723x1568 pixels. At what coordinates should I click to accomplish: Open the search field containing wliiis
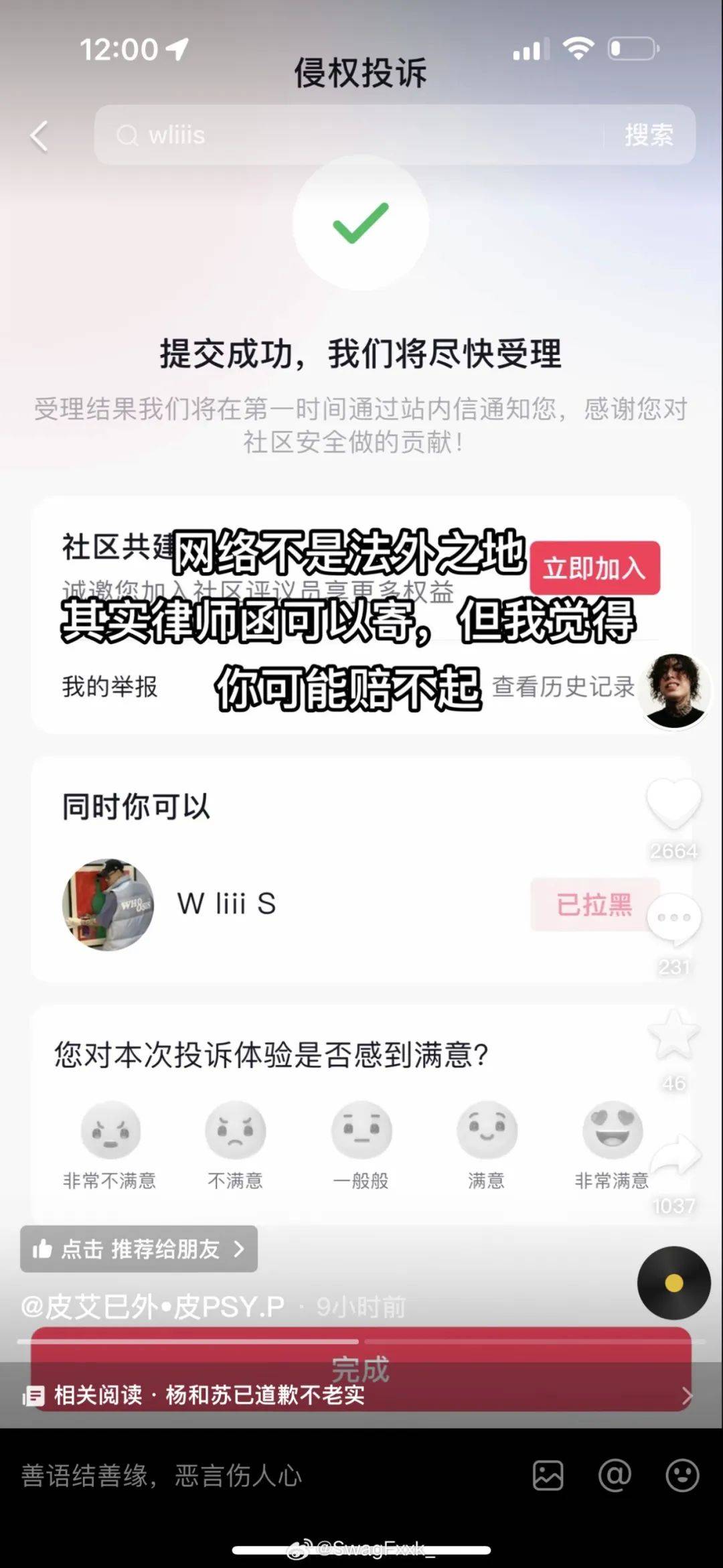tap(348, 135)
